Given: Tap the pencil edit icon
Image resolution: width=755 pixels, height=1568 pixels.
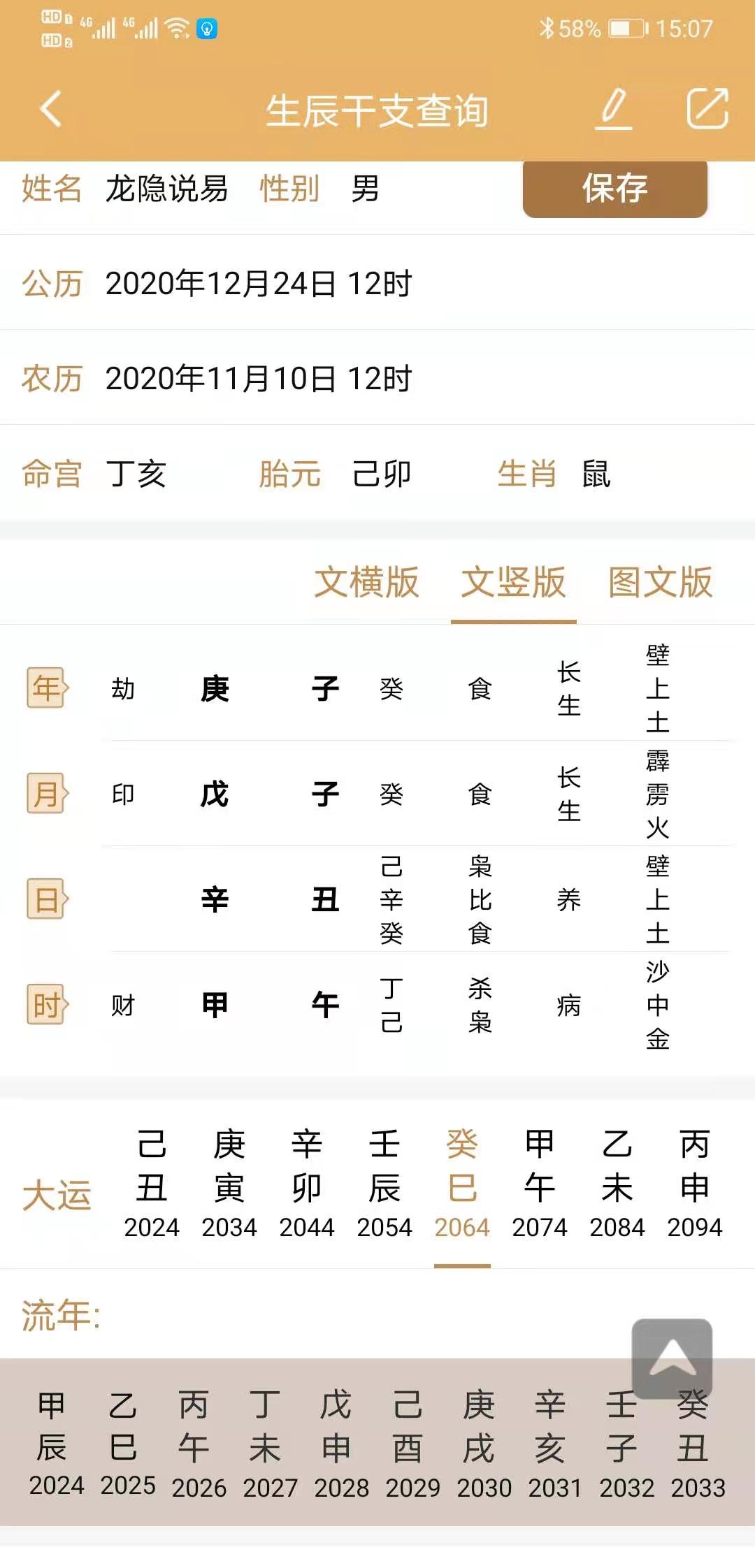Looking at the screenshot, I should [614, 110].
